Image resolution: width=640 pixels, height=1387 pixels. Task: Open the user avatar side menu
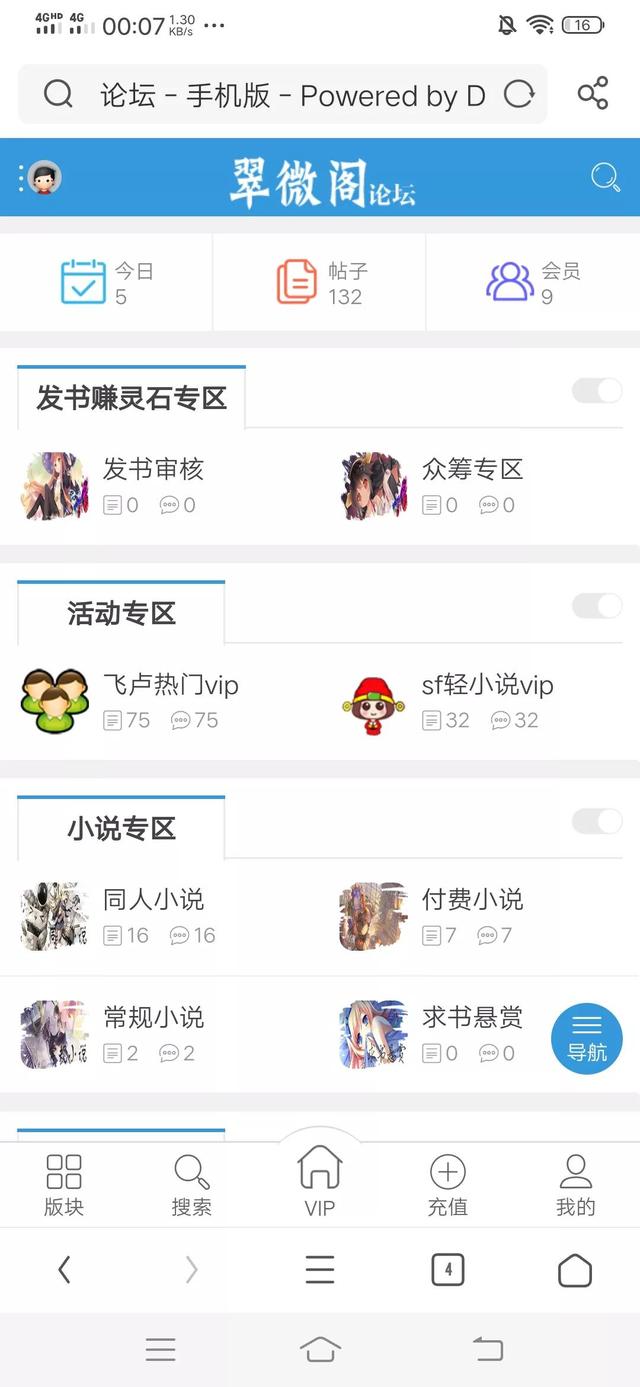point(43,178)
